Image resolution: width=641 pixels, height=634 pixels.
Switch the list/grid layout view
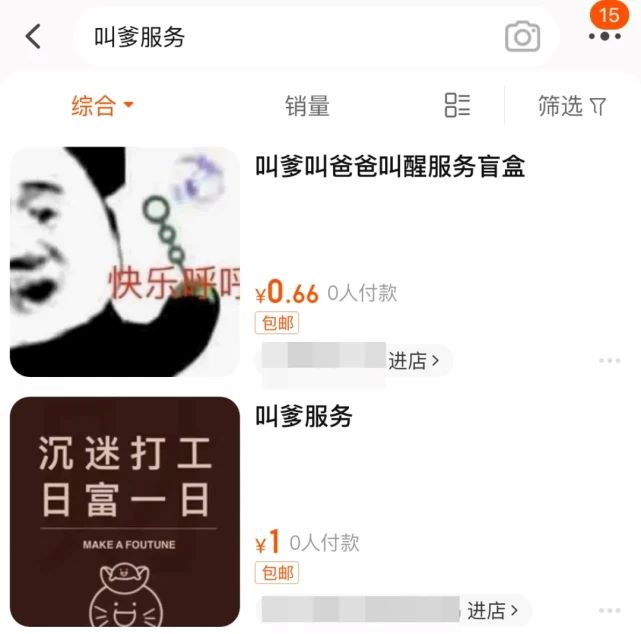click(x=457, y=105)
